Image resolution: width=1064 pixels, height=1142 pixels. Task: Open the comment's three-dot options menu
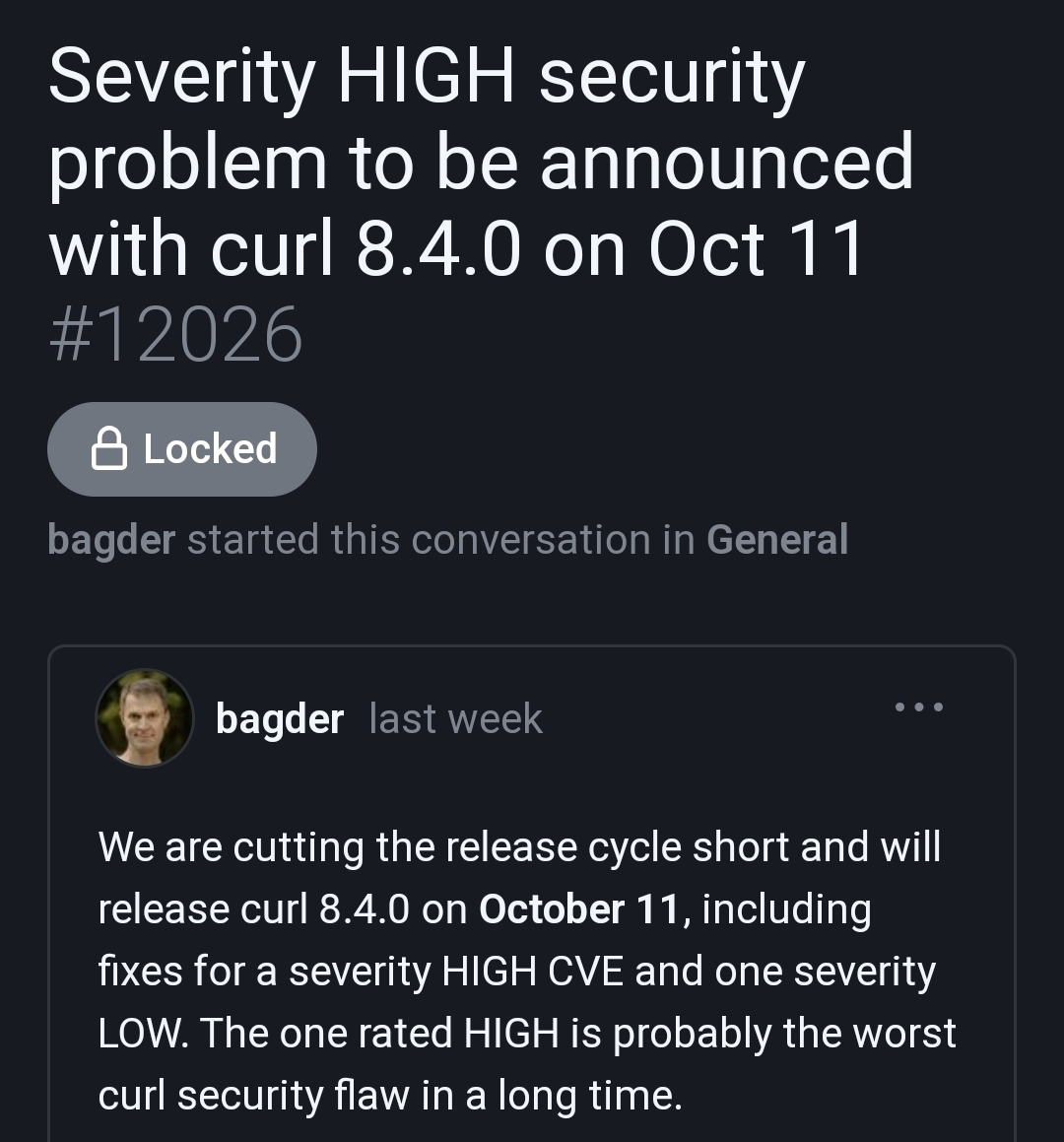coord(919,706)
